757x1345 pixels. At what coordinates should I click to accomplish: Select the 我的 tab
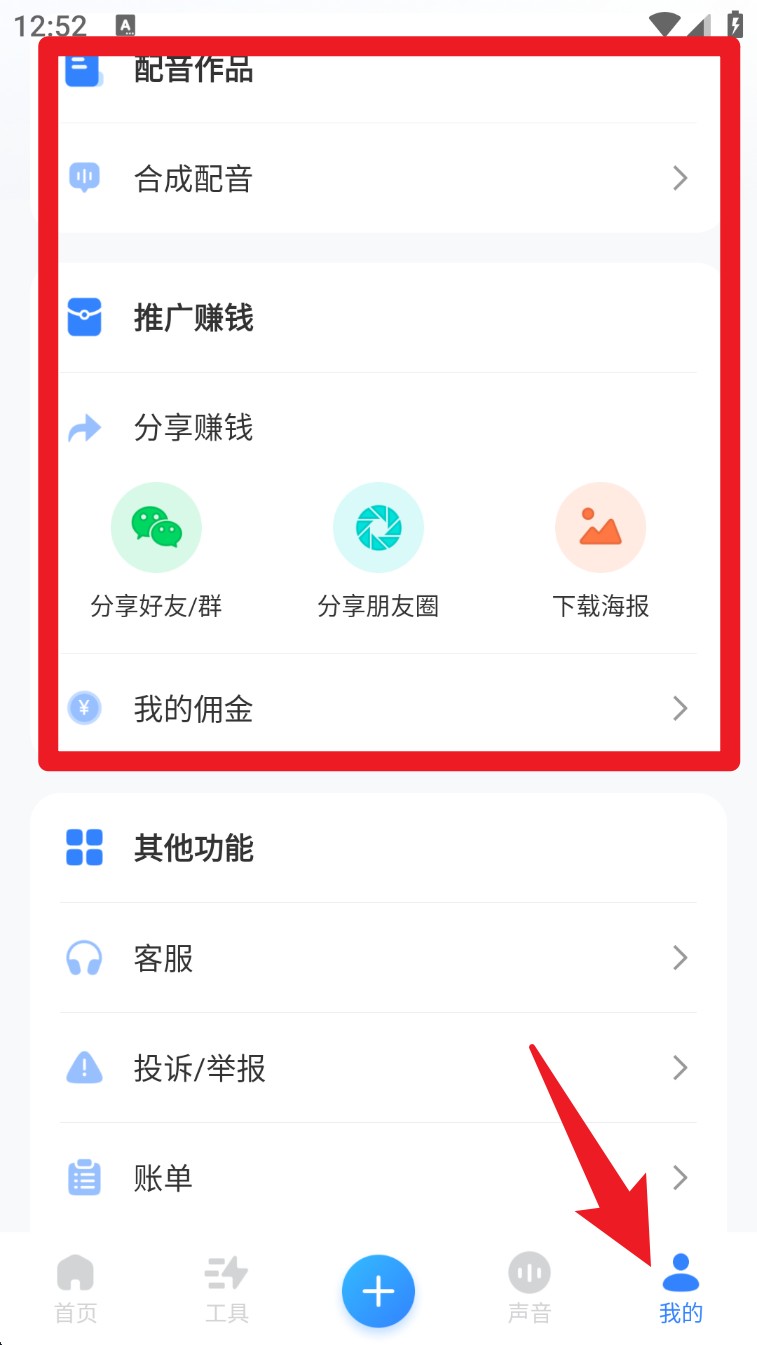coord(681,1288)
